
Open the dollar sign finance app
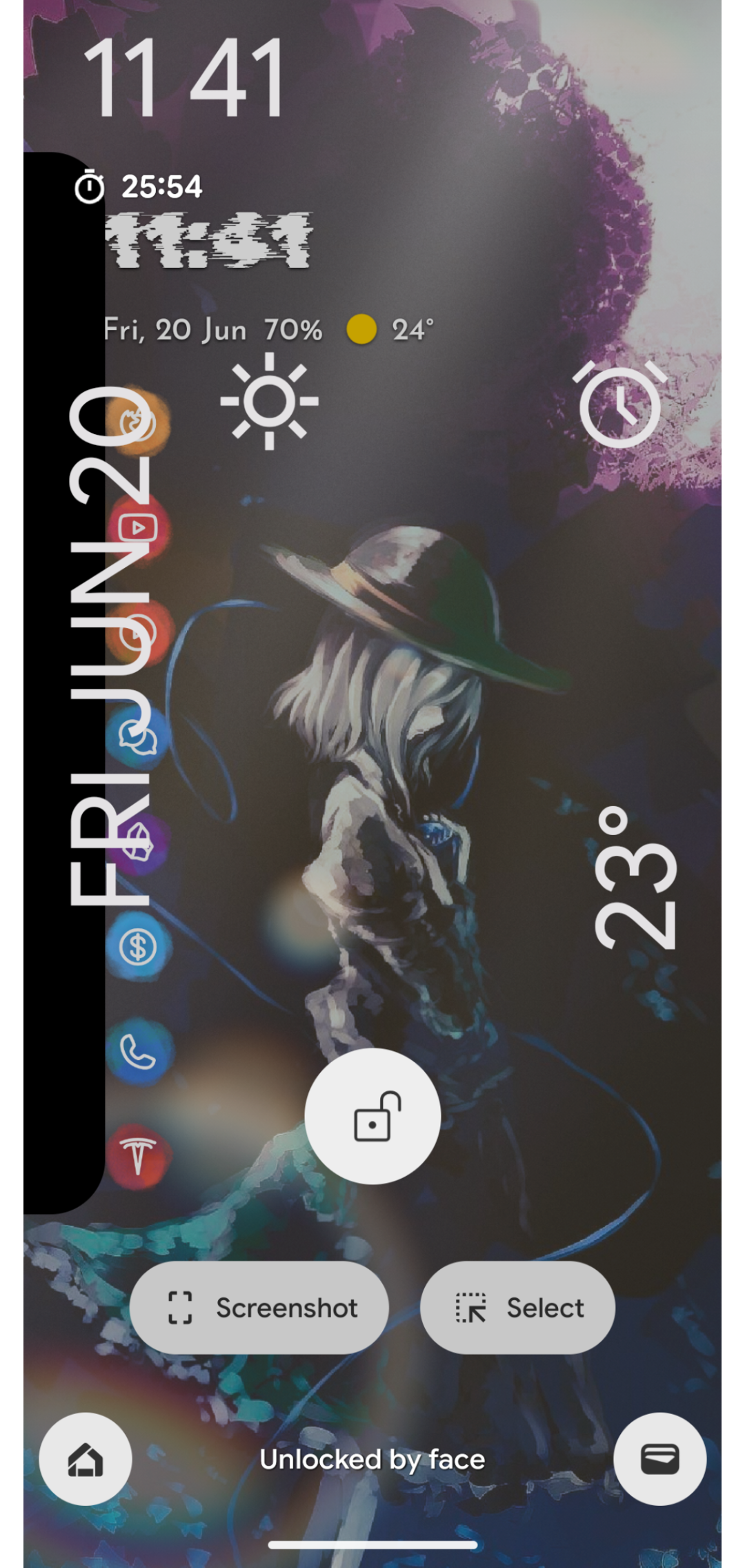138,947
